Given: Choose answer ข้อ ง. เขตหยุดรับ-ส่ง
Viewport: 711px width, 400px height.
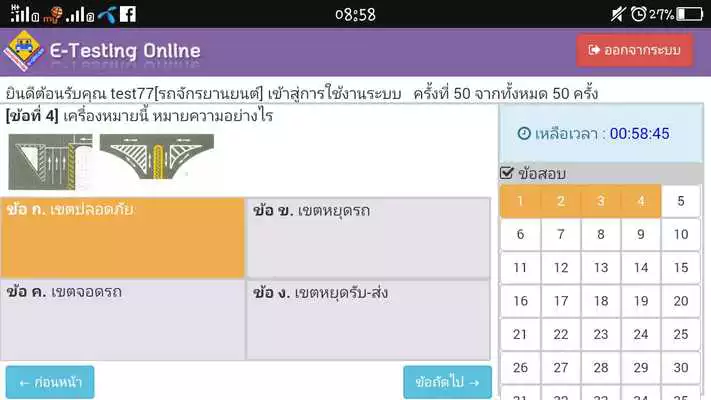Looking at the screenshot, I should click(368, 319).
